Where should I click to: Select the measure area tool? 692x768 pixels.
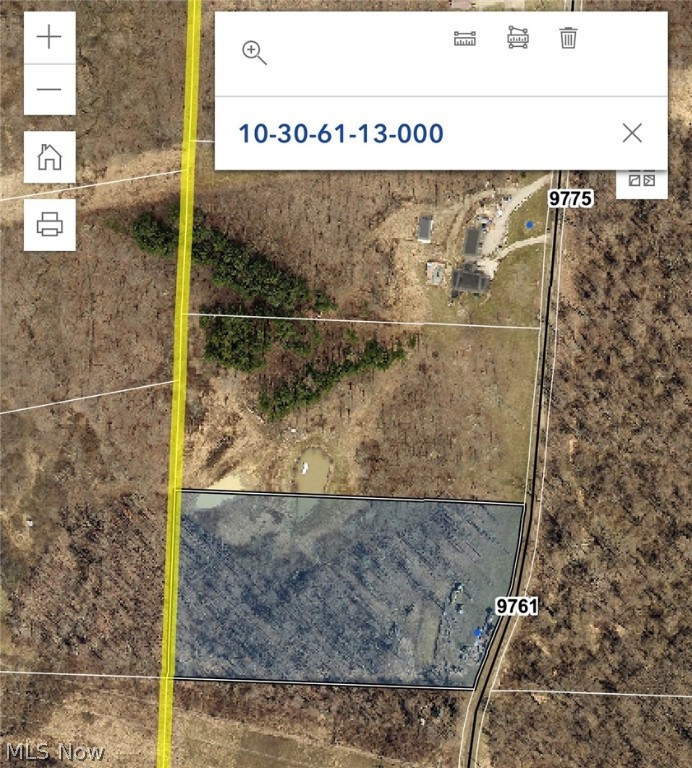tap(517, 38)
